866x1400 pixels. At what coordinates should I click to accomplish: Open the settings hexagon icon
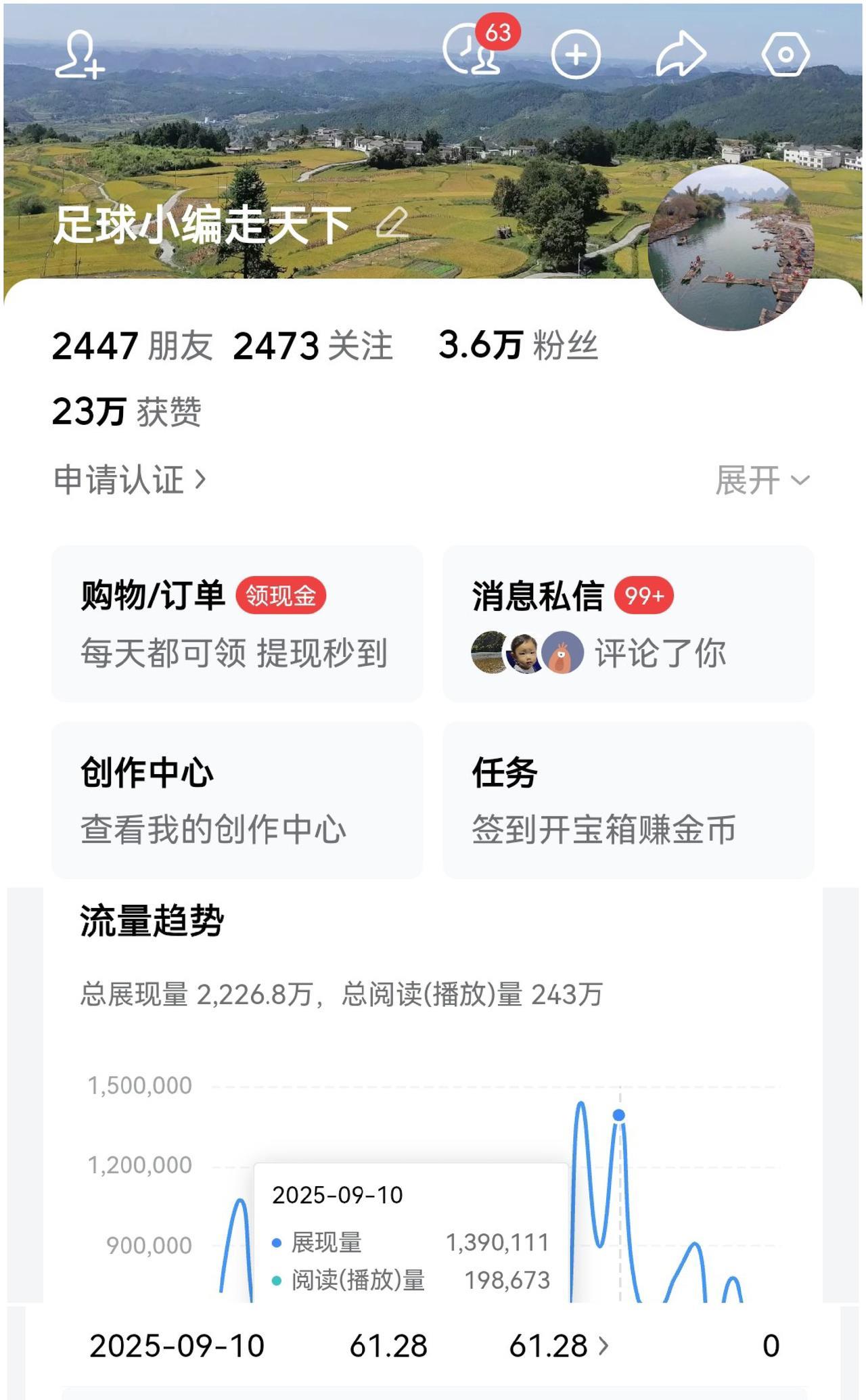tap(785, 54)
